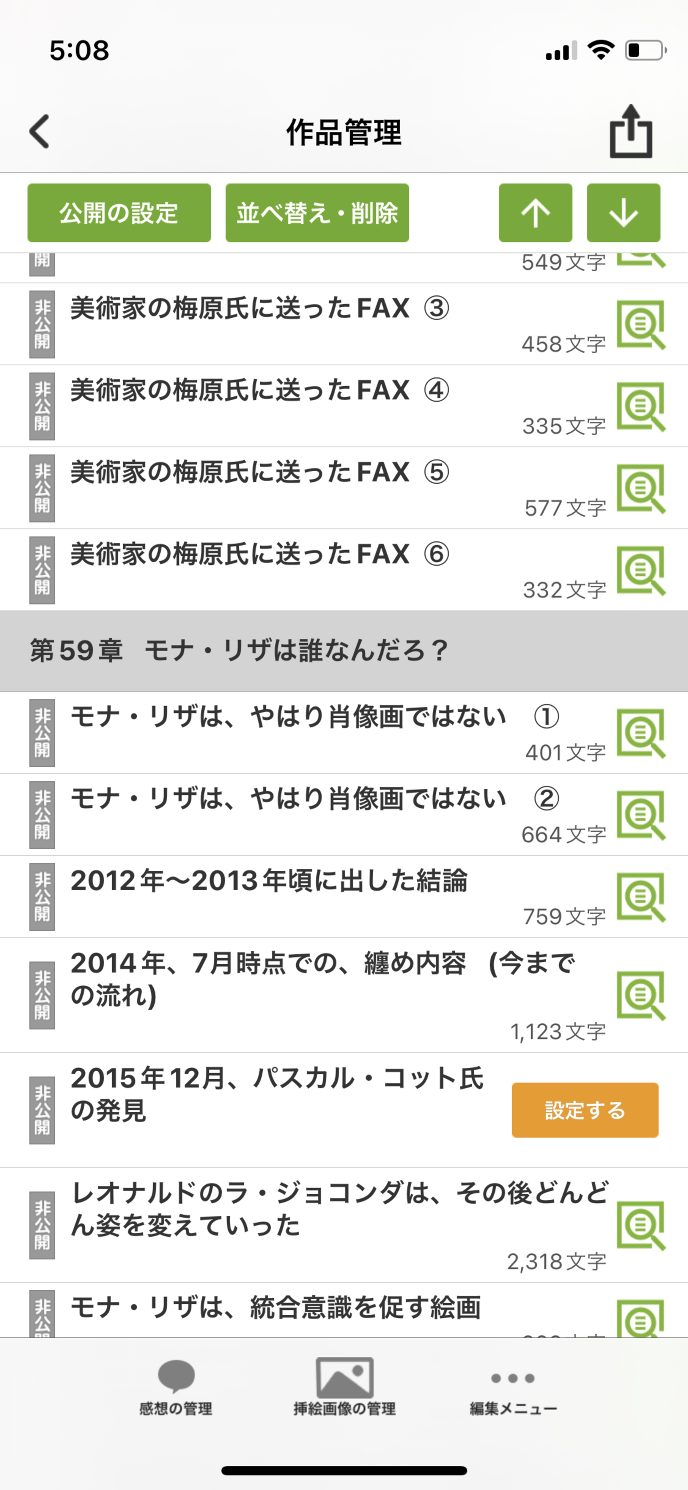Preview 2014年、7月時点での、纏め内容 with magnifier icon
This screenshot has width=688, height=1490.
coord(640,995)
